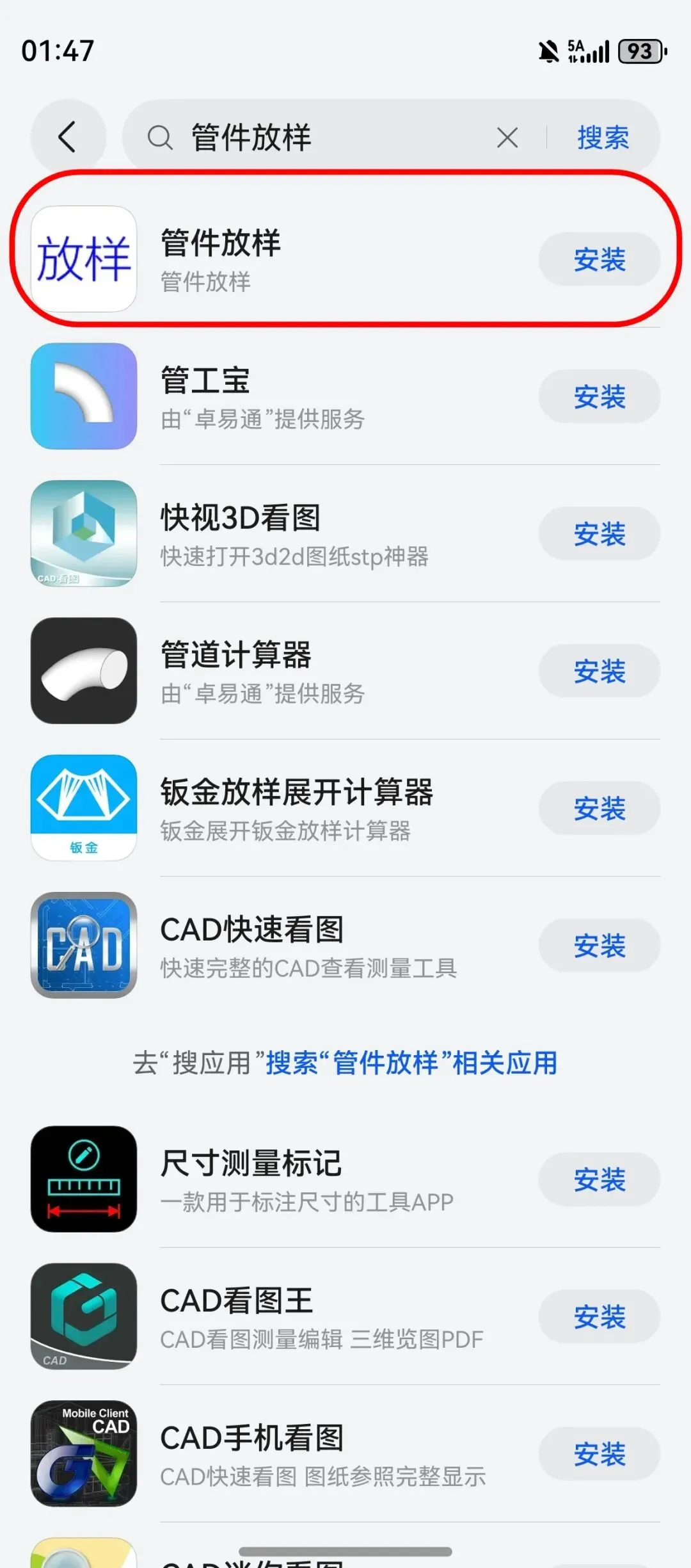Install 快视3D看图

click(x=599, y=533)
